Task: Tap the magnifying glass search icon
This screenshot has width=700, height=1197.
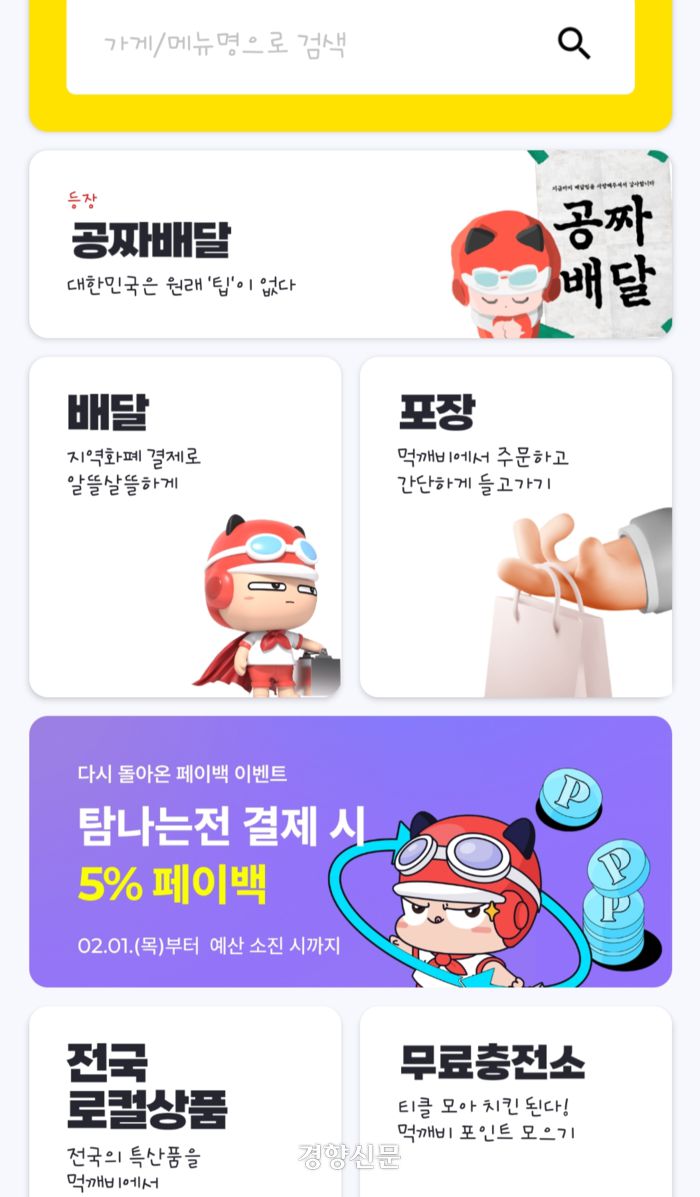Action: (574, 43)
